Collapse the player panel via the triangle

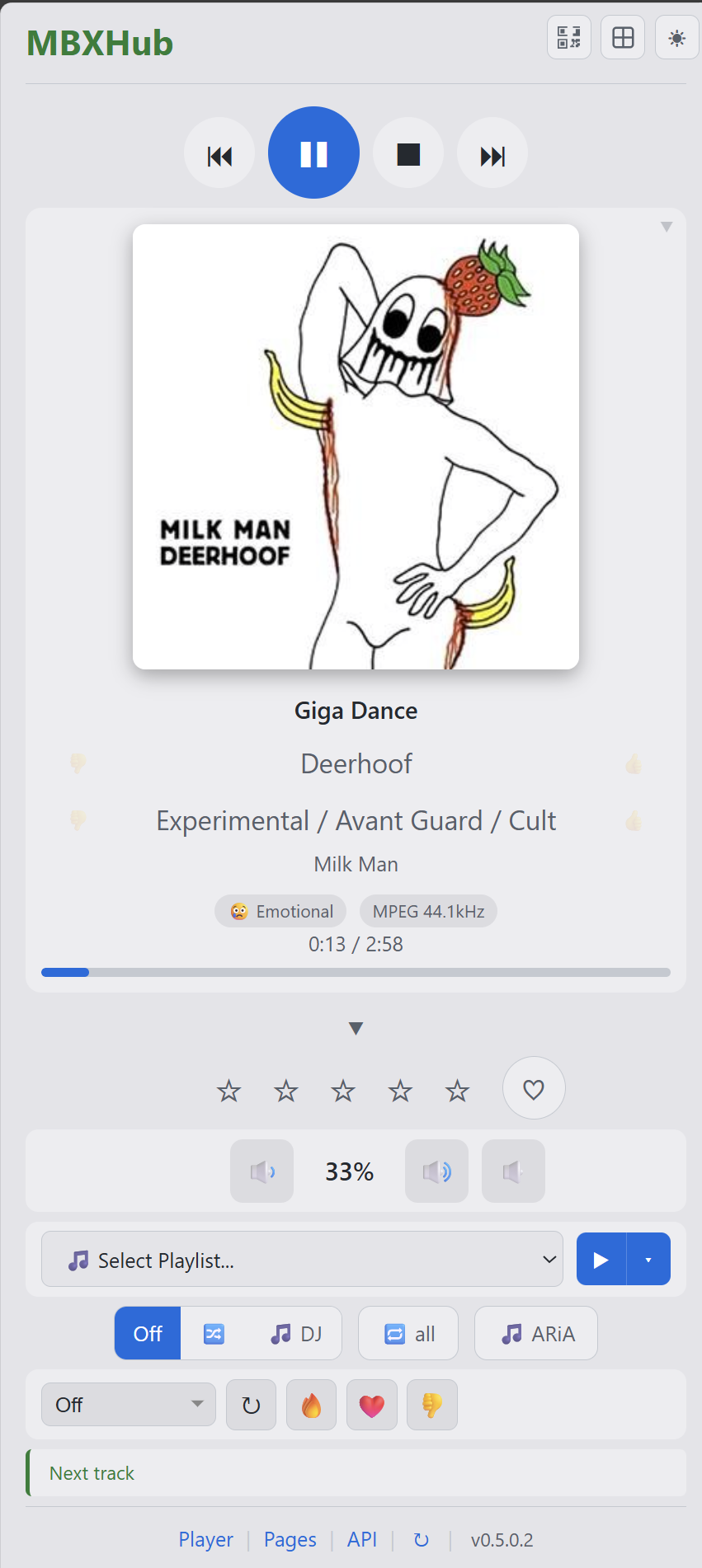356,1028
